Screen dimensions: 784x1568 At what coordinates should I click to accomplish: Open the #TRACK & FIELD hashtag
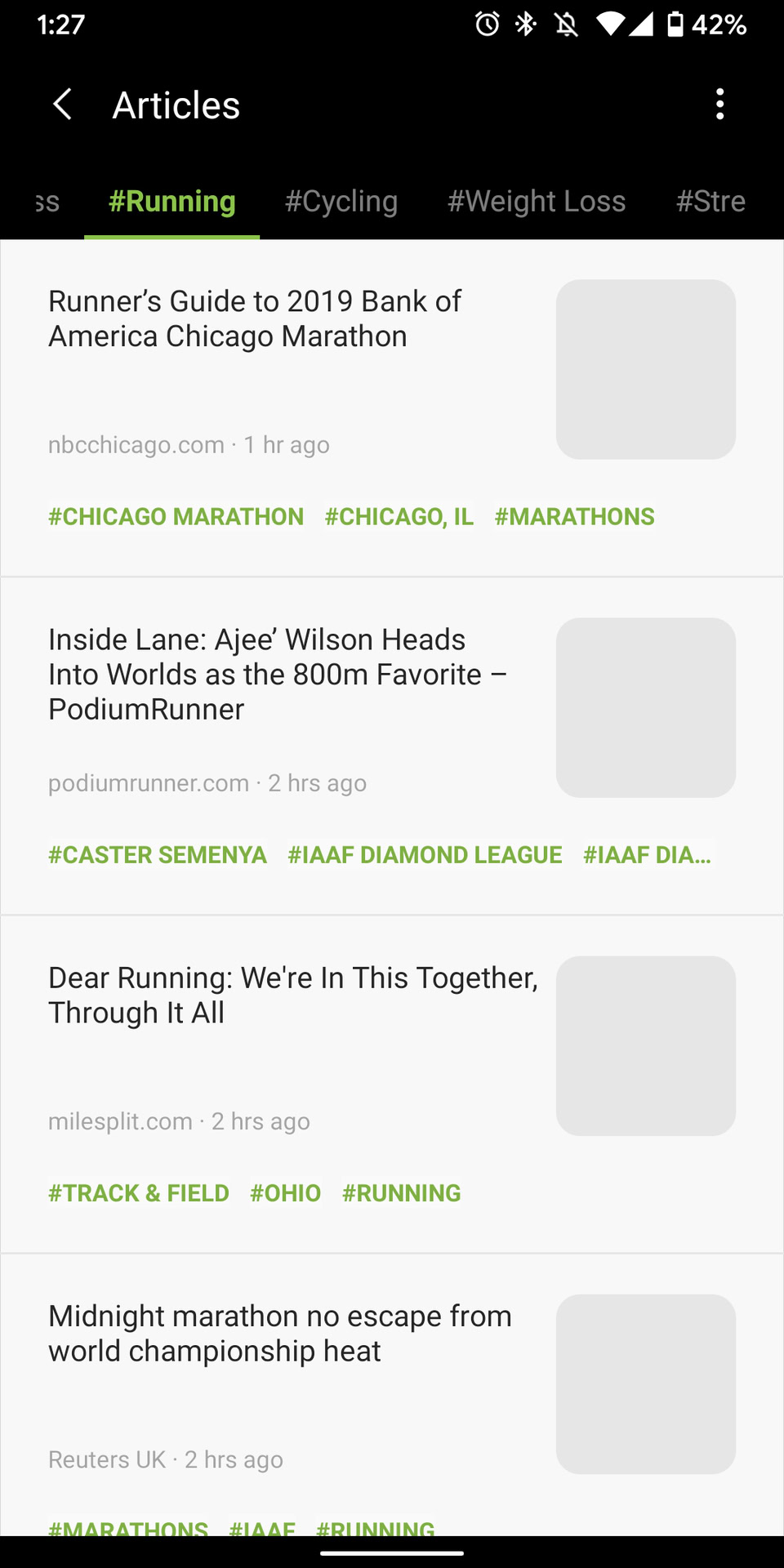tap(139, 1193)
